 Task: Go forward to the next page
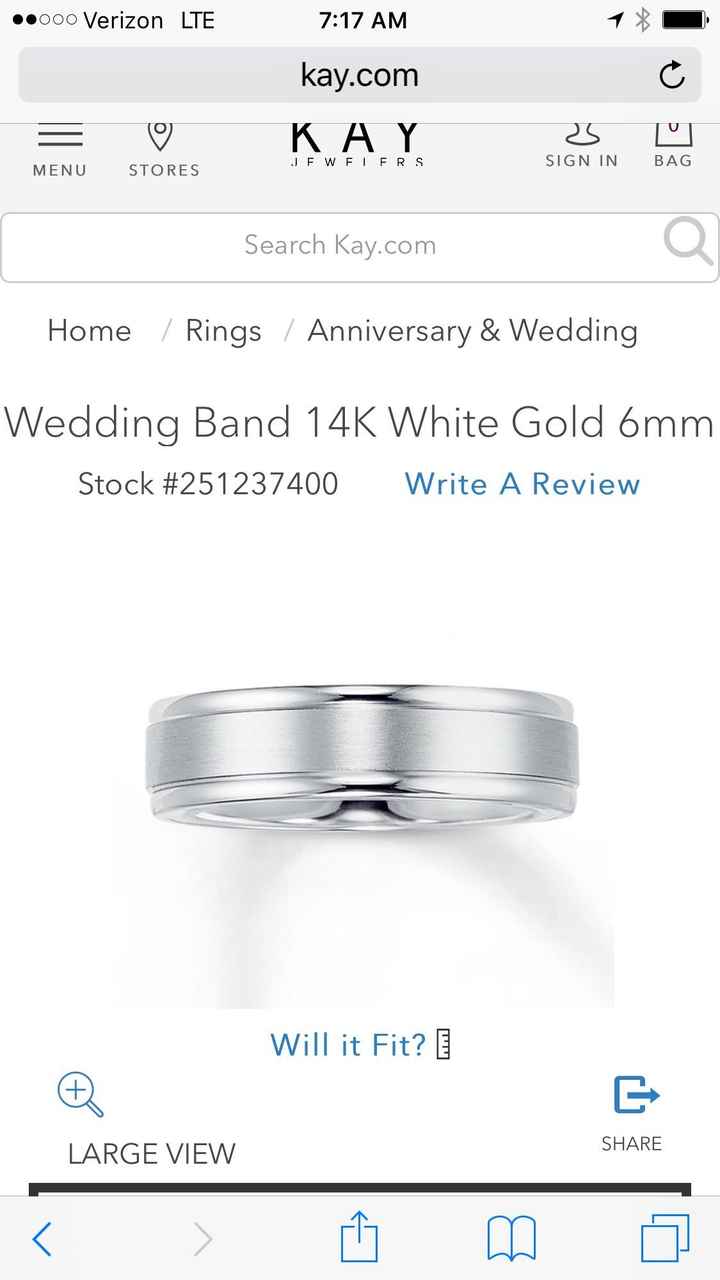[203, 1238]
